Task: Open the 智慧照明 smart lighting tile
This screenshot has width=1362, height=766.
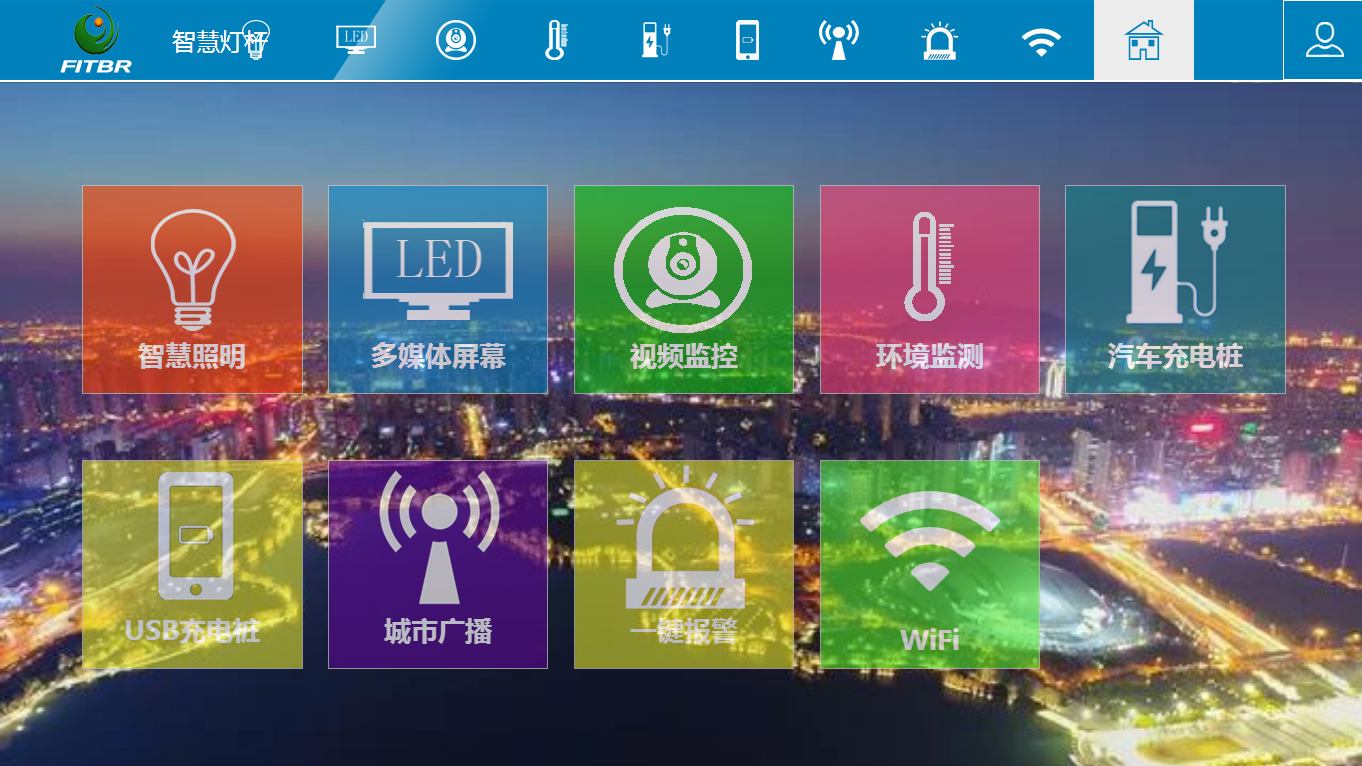Action: [192, 289]
